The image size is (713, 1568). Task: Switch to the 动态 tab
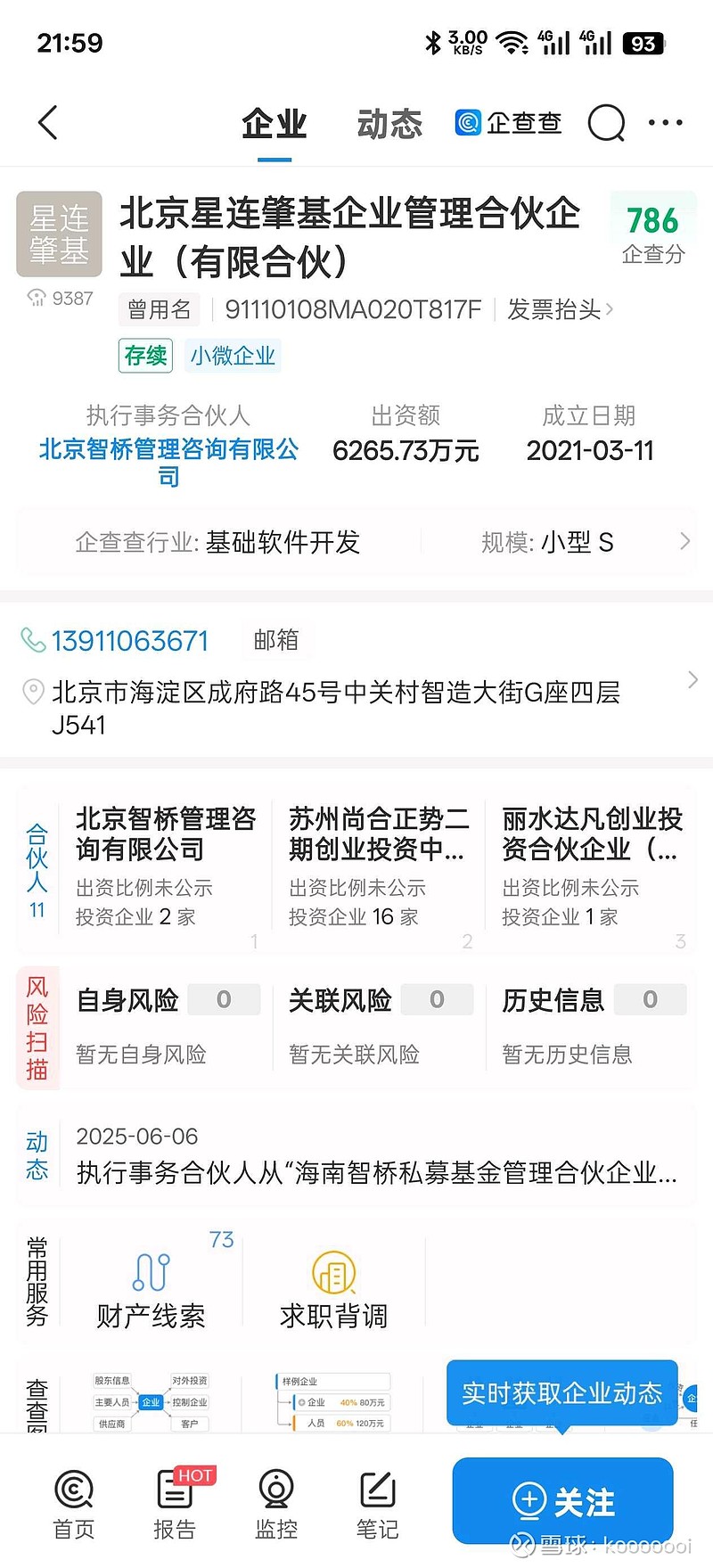click(x=389, y=123)
